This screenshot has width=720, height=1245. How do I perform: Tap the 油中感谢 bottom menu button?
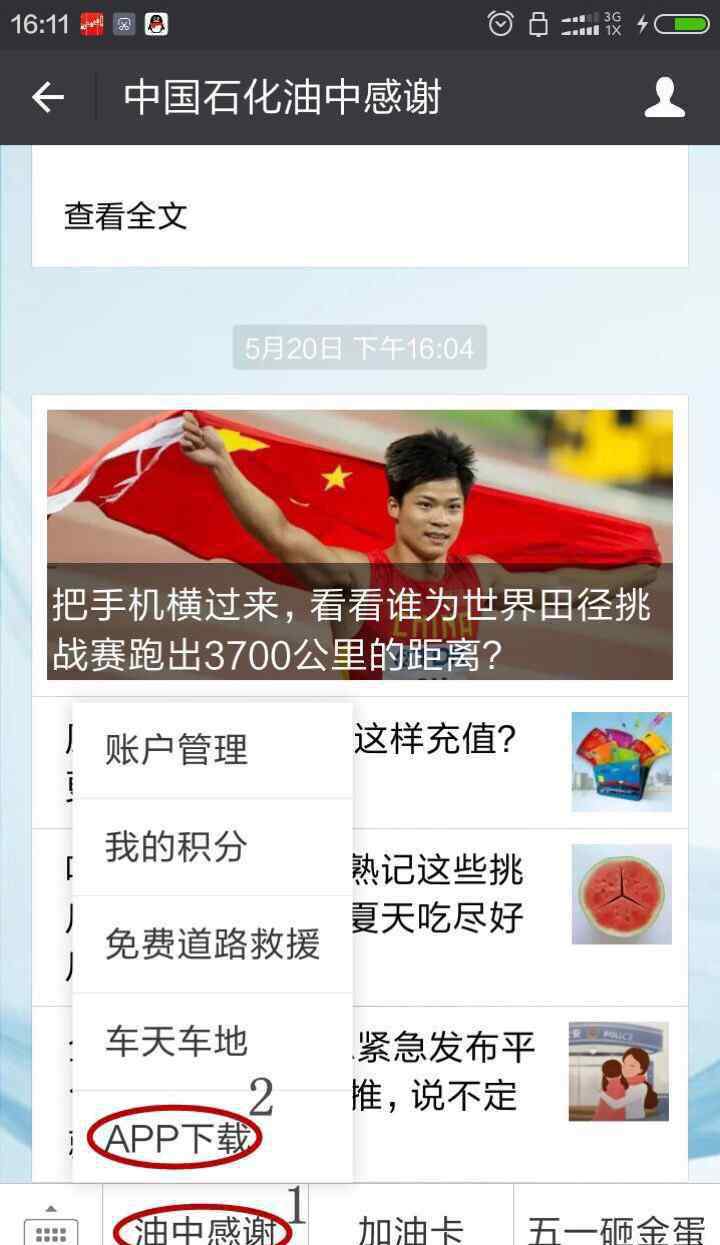[205, 1228]
